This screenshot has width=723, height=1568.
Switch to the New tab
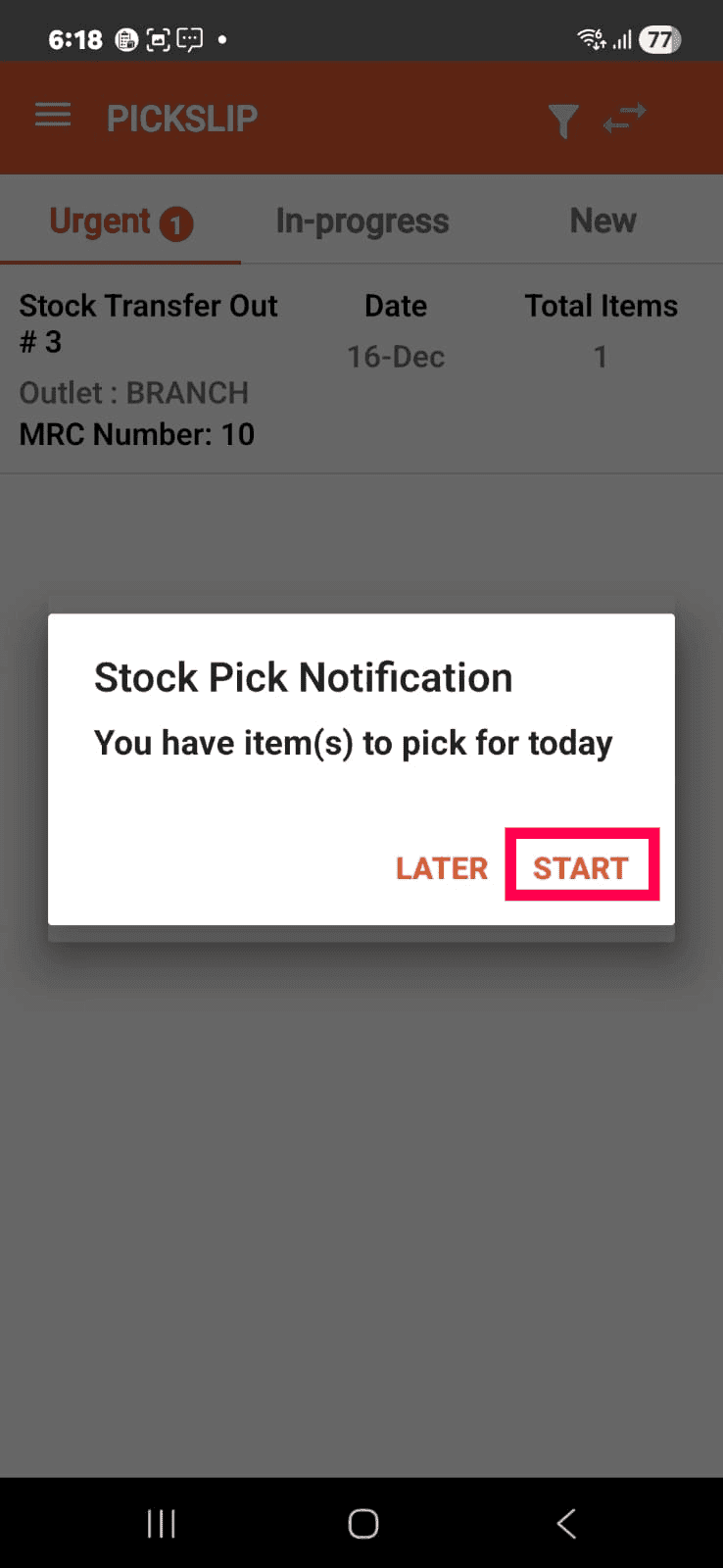click(x=602, y=221)
